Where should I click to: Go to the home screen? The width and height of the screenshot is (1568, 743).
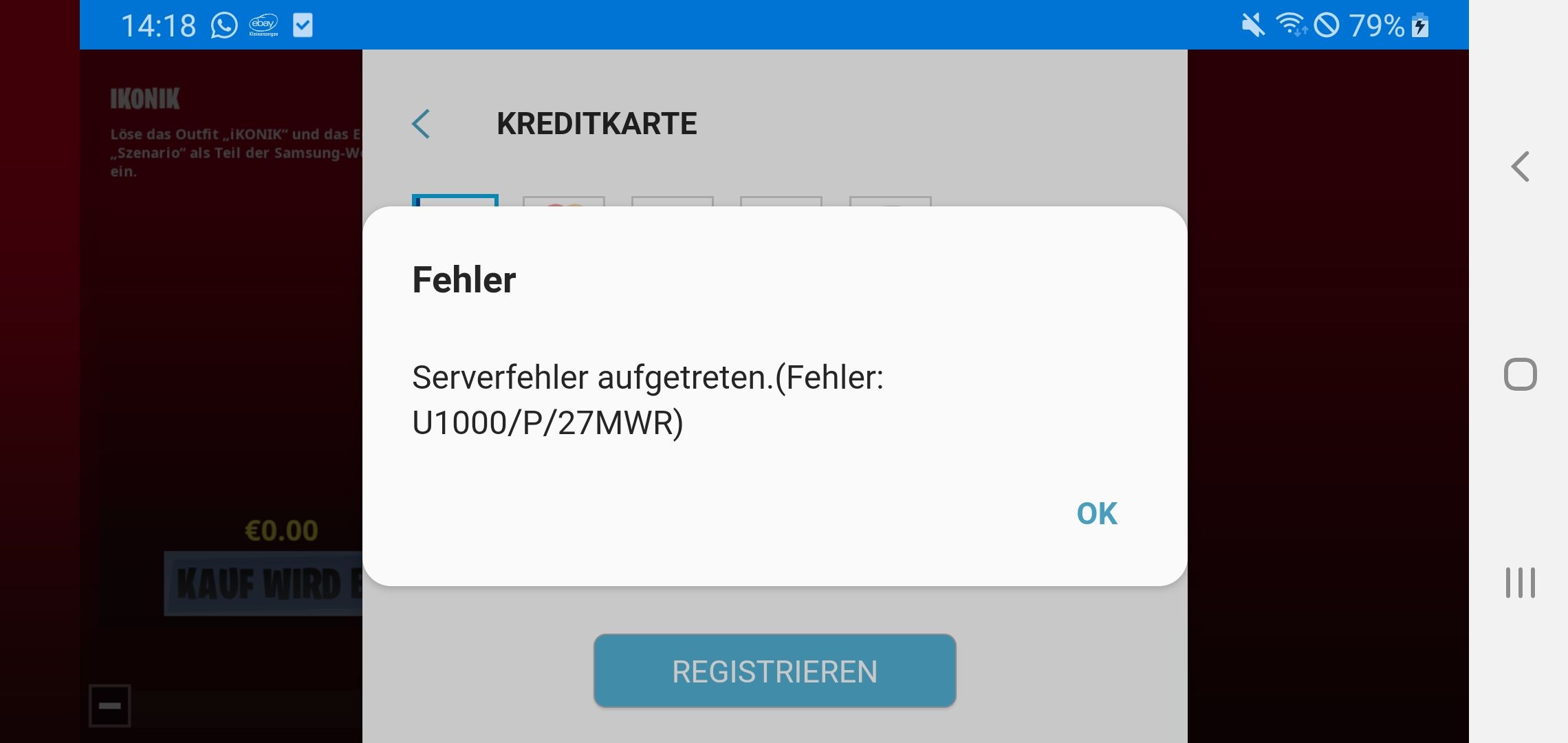(x=1520, y=375)
